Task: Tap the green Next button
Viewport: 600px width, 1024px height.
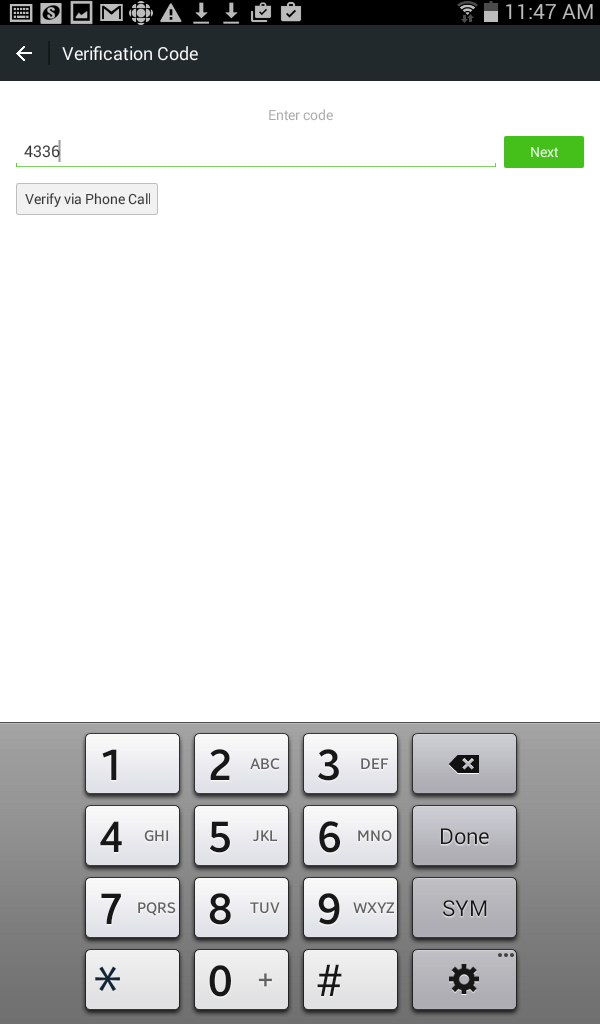Action: pyautogui.click(x=543, y=152)
